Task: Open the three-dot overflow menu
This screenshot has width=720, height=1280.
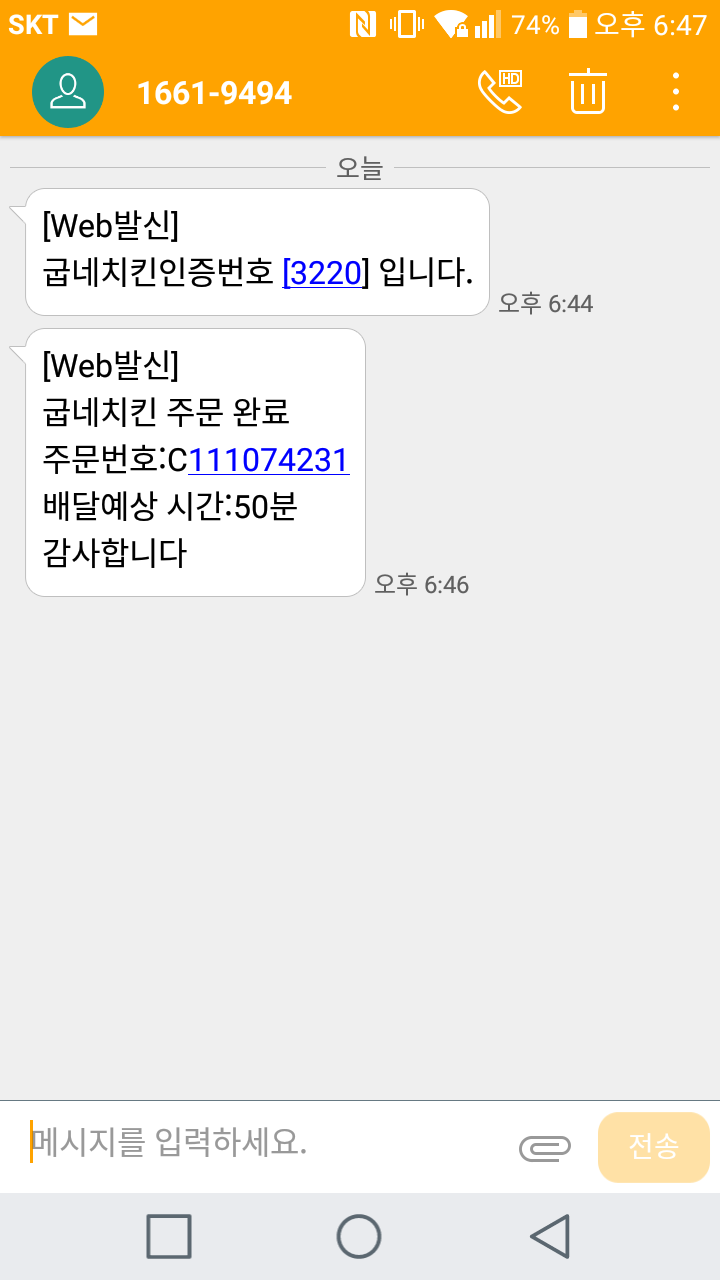Action: click(676, 92)
